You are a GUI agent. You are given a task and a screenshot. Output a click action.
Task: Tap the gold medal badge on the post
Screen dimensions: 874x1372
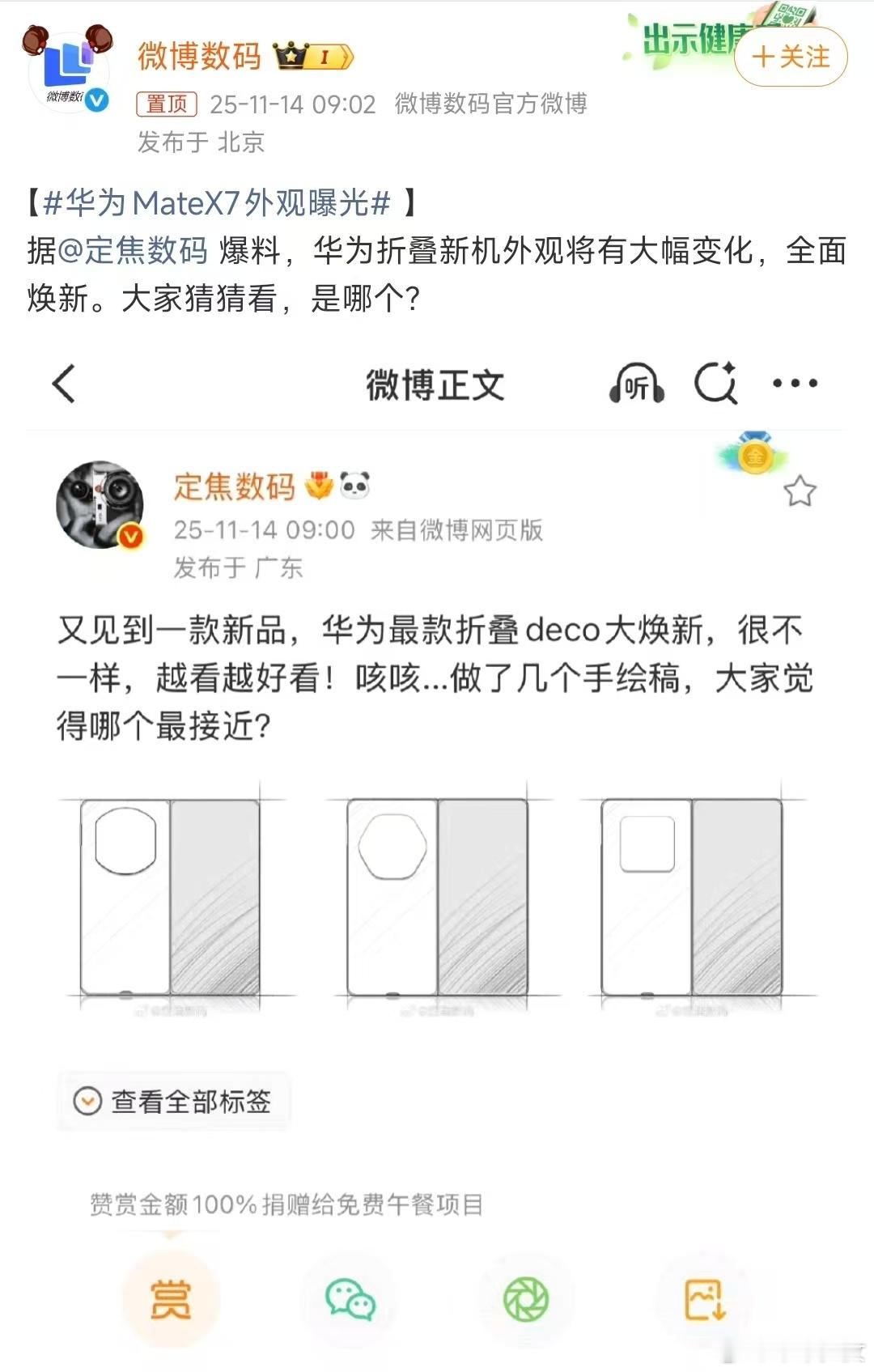[754, 458]
